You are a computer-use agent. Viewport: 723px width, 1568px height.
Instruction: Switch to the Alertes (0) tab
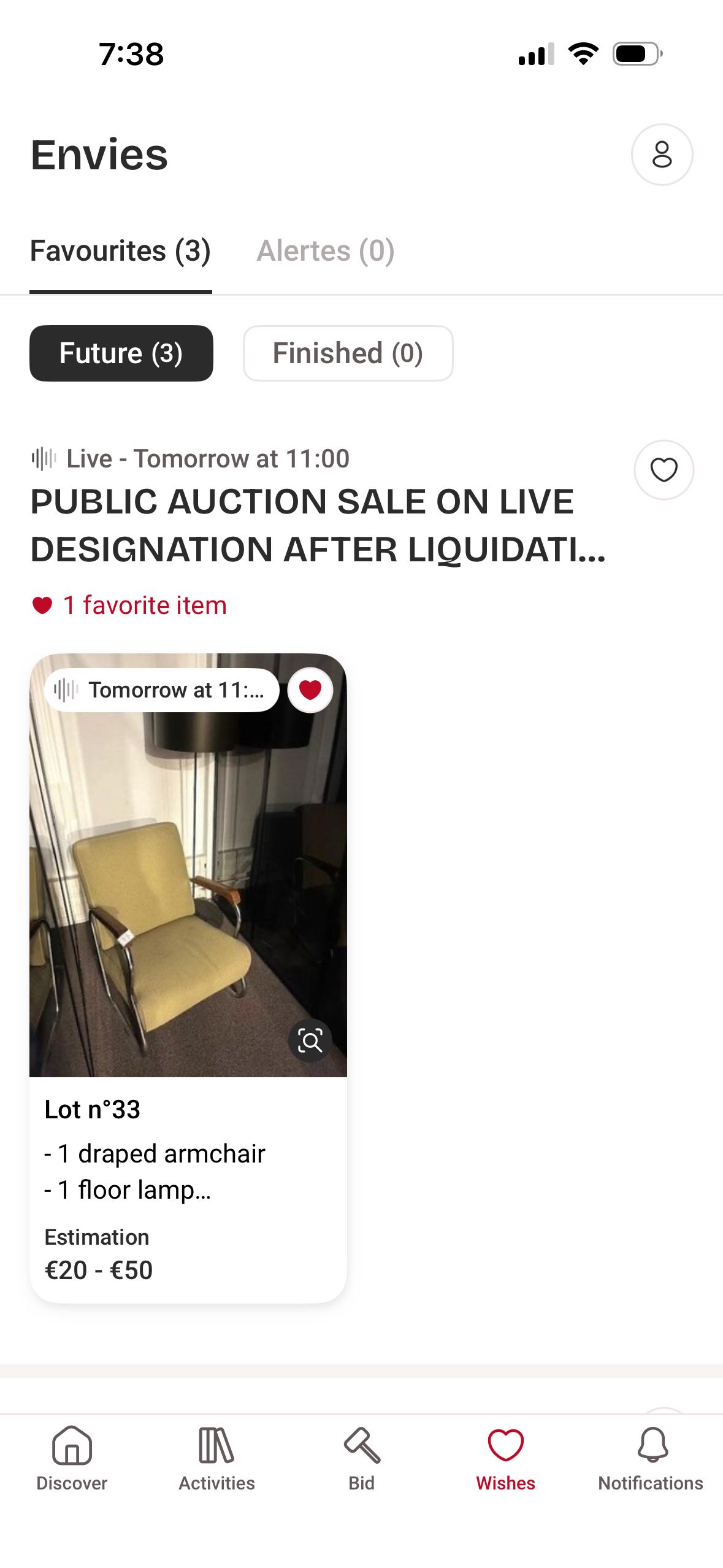(326, 251)
